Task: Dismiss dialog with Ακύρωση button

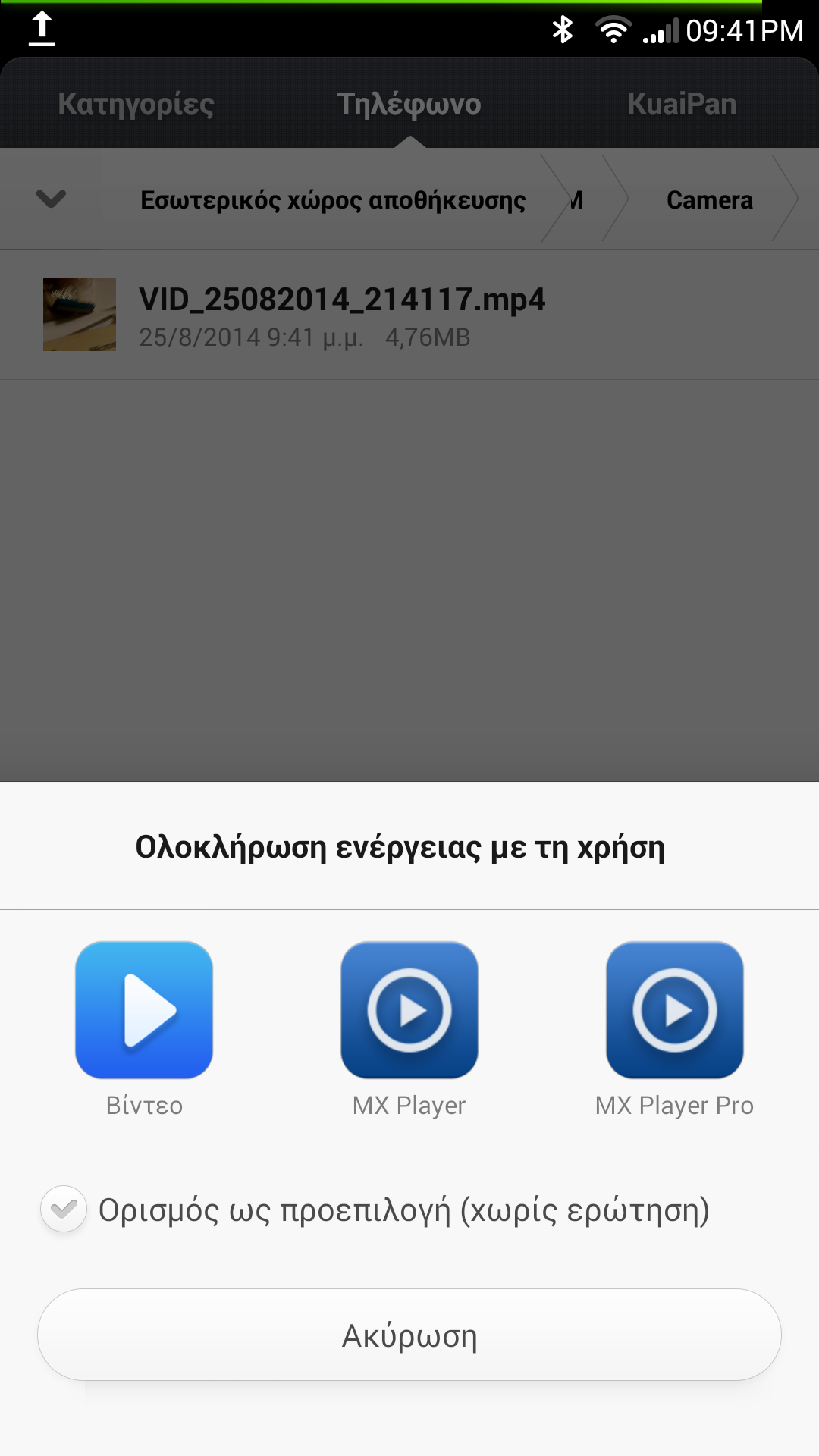Action: (x=409, y=1335)
